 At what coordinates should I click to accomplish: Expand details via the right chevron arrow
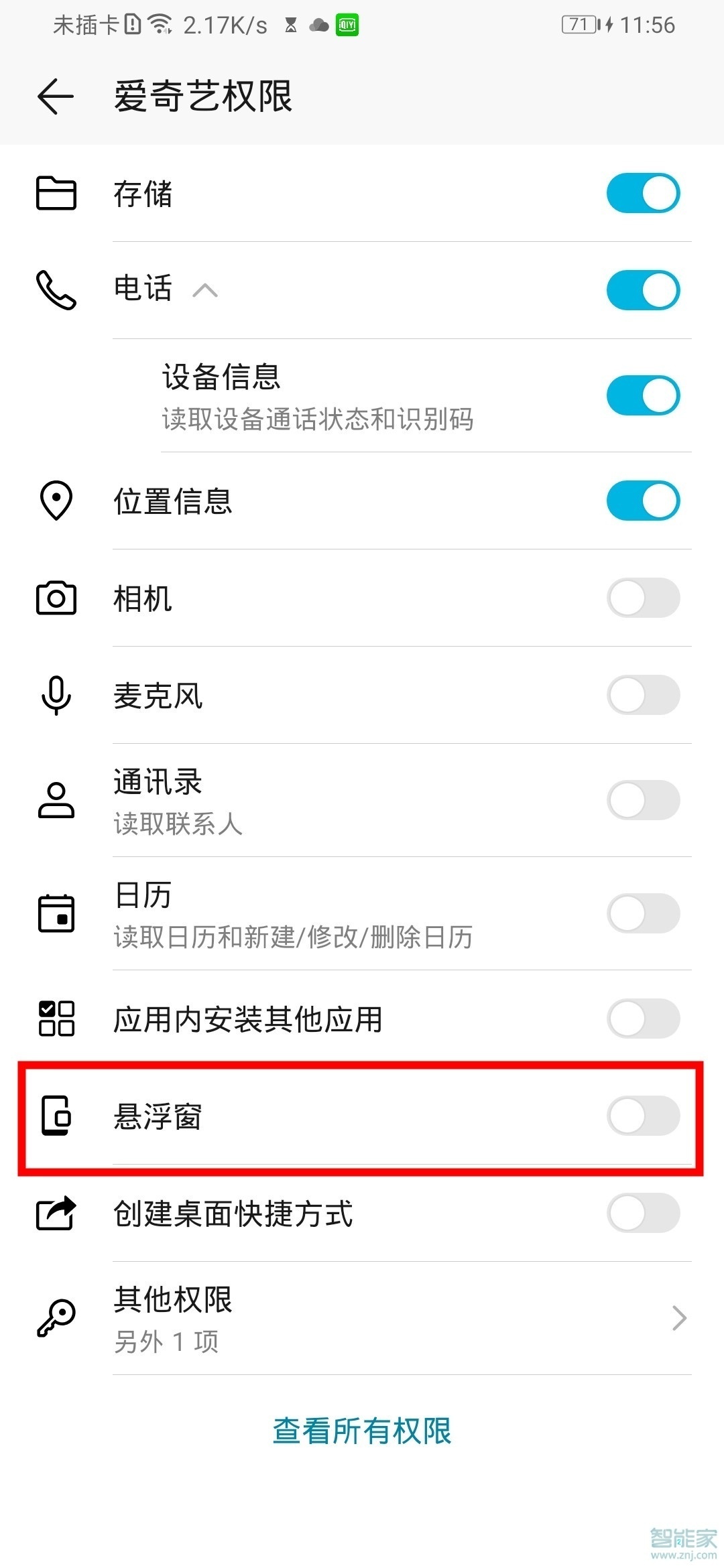pos(679,1317)
